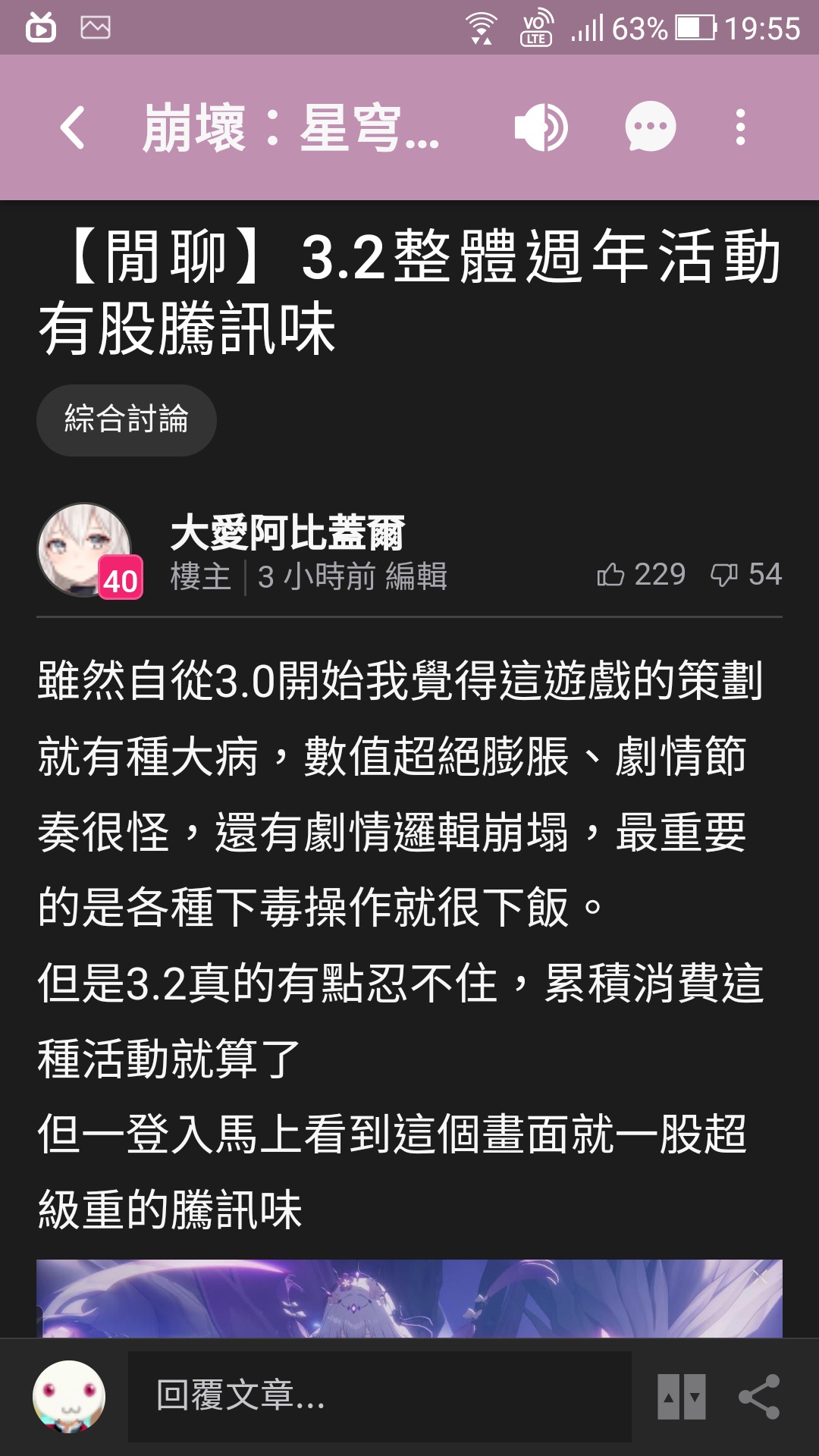
Task: Go back from this forum thread
Action: (73, 127)
